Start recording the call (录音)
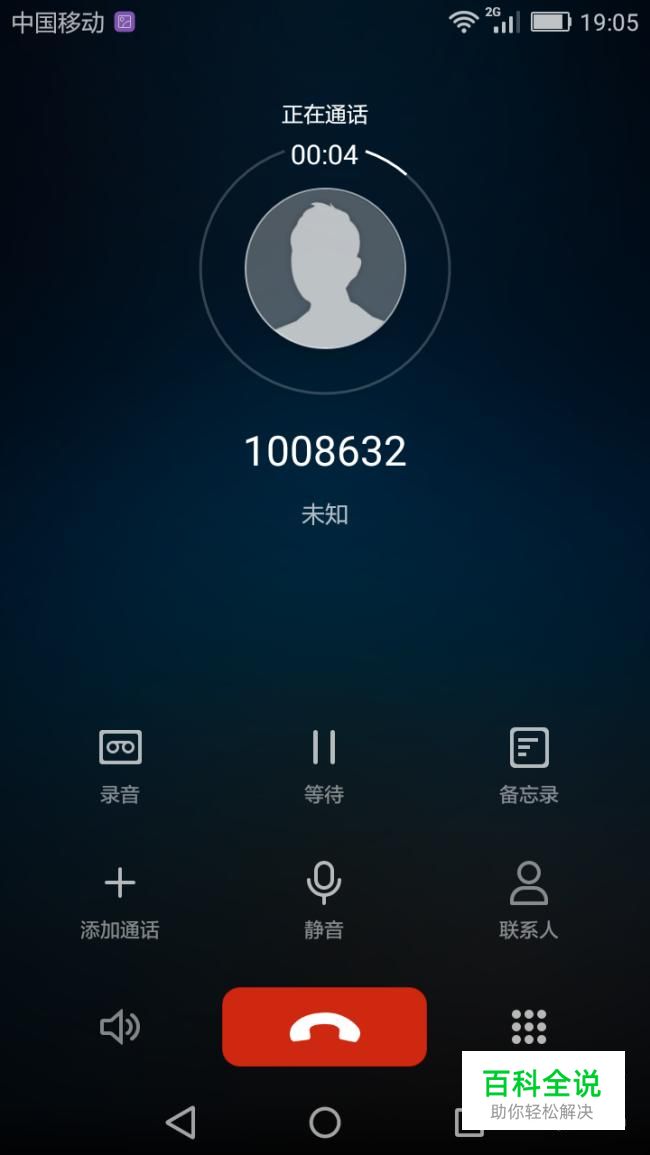Image resolution: width=650 pixels, height=1155 pixels. pyautogui.click(x=120, y=765)
